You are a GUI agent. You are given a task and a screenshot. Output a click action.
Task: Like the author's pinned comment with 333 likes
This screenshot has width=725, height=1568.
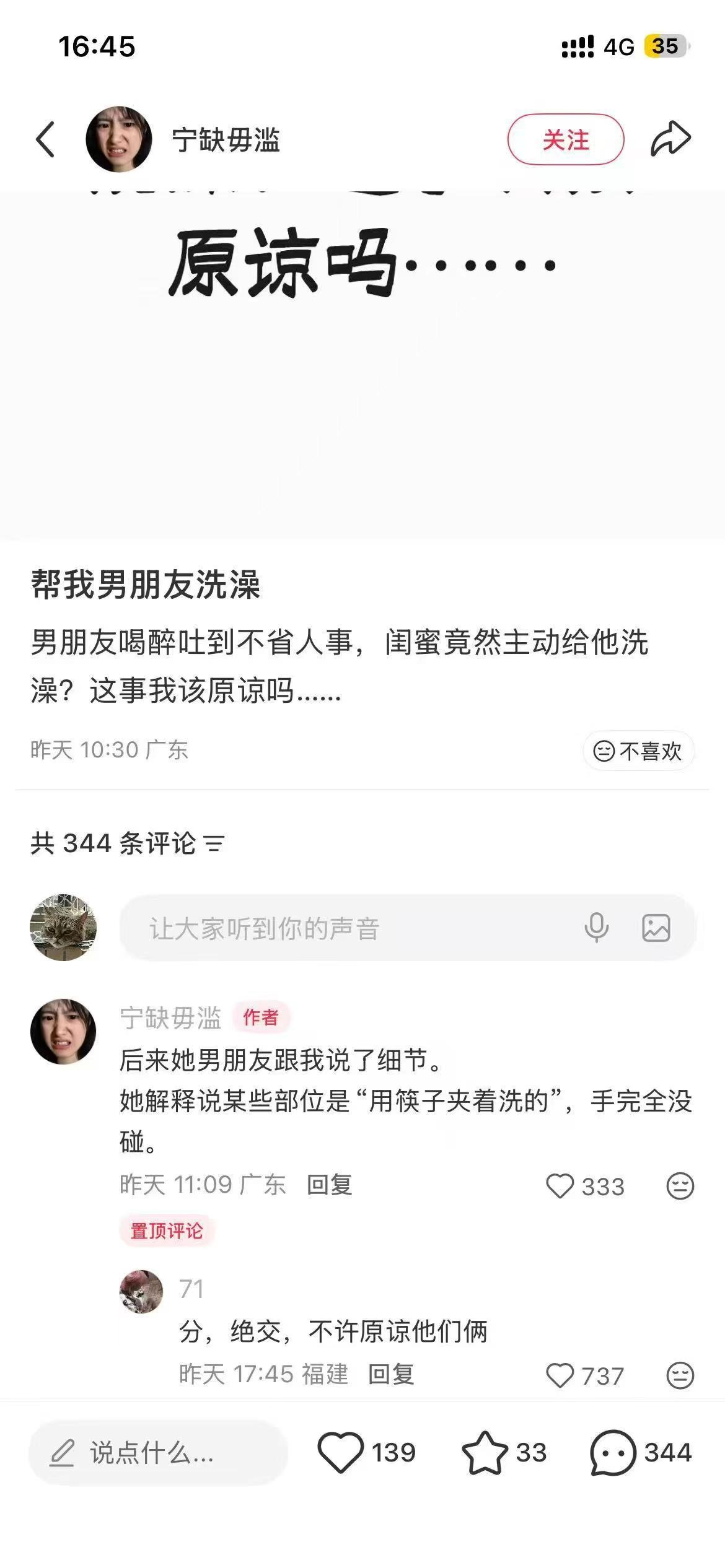pos(560,1187)
